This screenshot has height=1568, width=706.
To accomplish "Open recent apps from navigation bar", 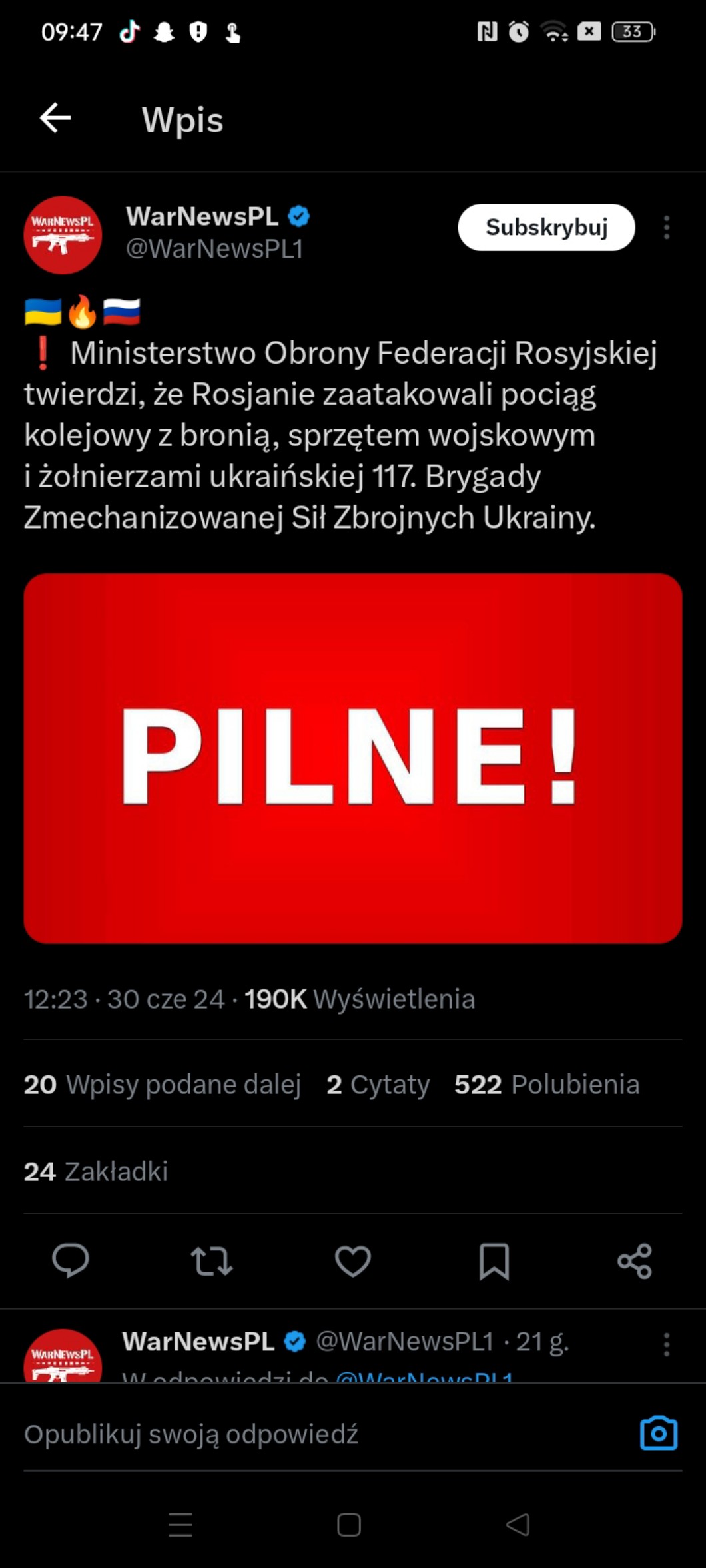I will 180,1524.
